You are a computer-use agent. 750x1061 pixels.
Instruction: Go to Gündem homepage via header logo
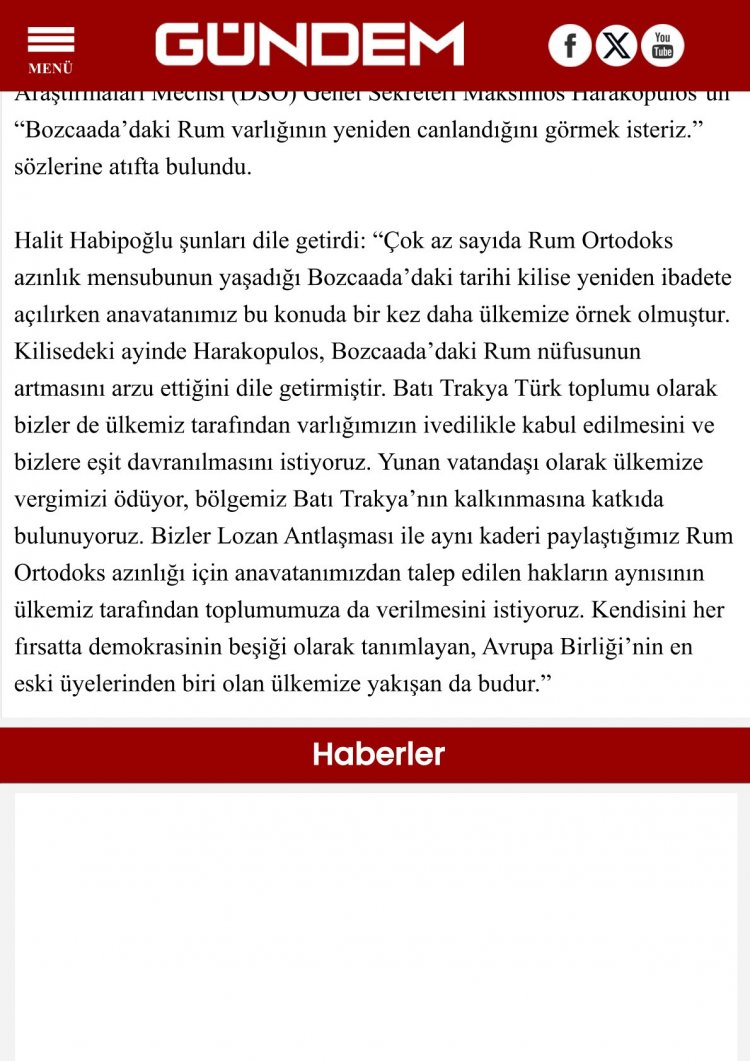point(310,45)
